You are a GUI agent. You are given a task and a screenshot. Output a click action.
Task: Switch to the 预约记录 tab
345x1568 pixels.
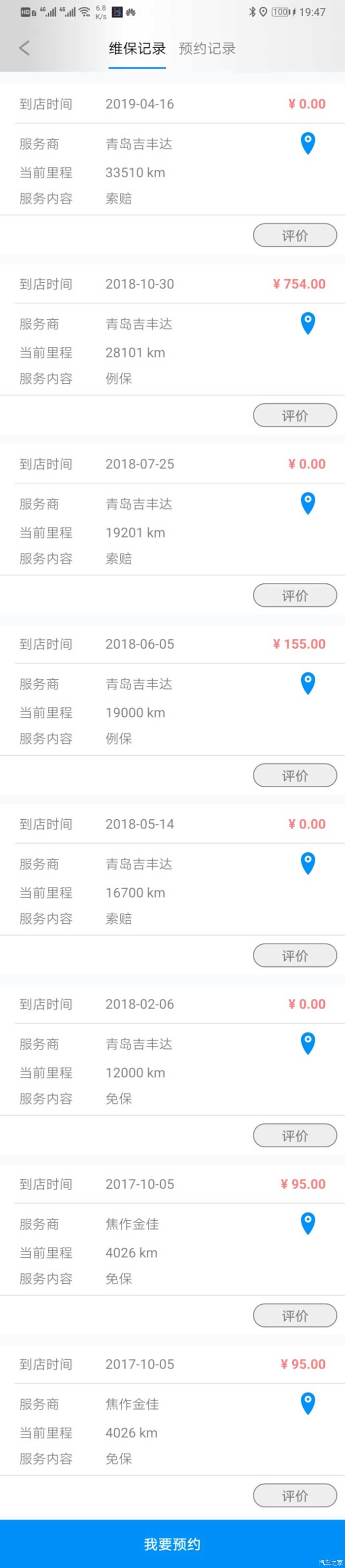207,49
